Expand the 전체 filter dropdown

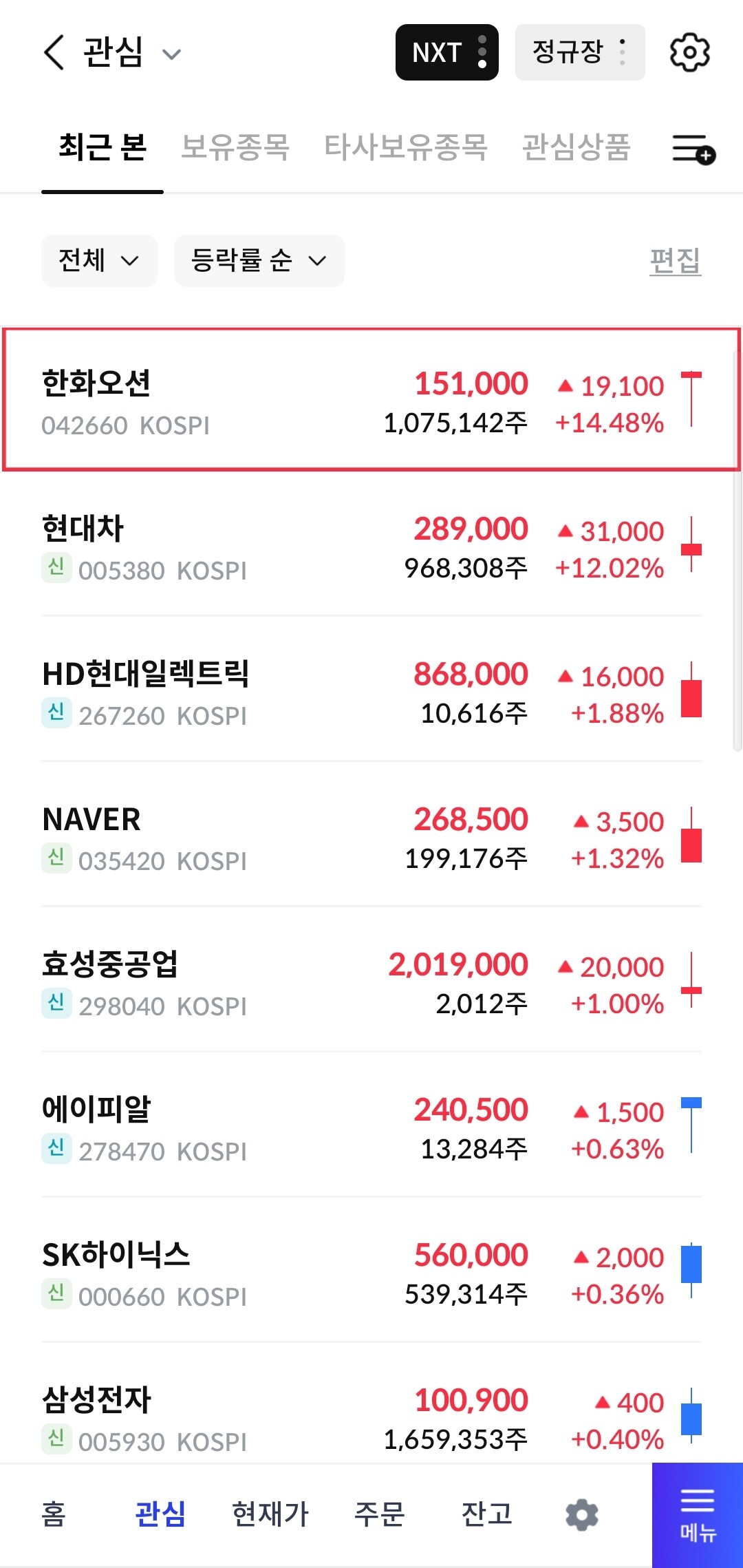click(99, 260)
